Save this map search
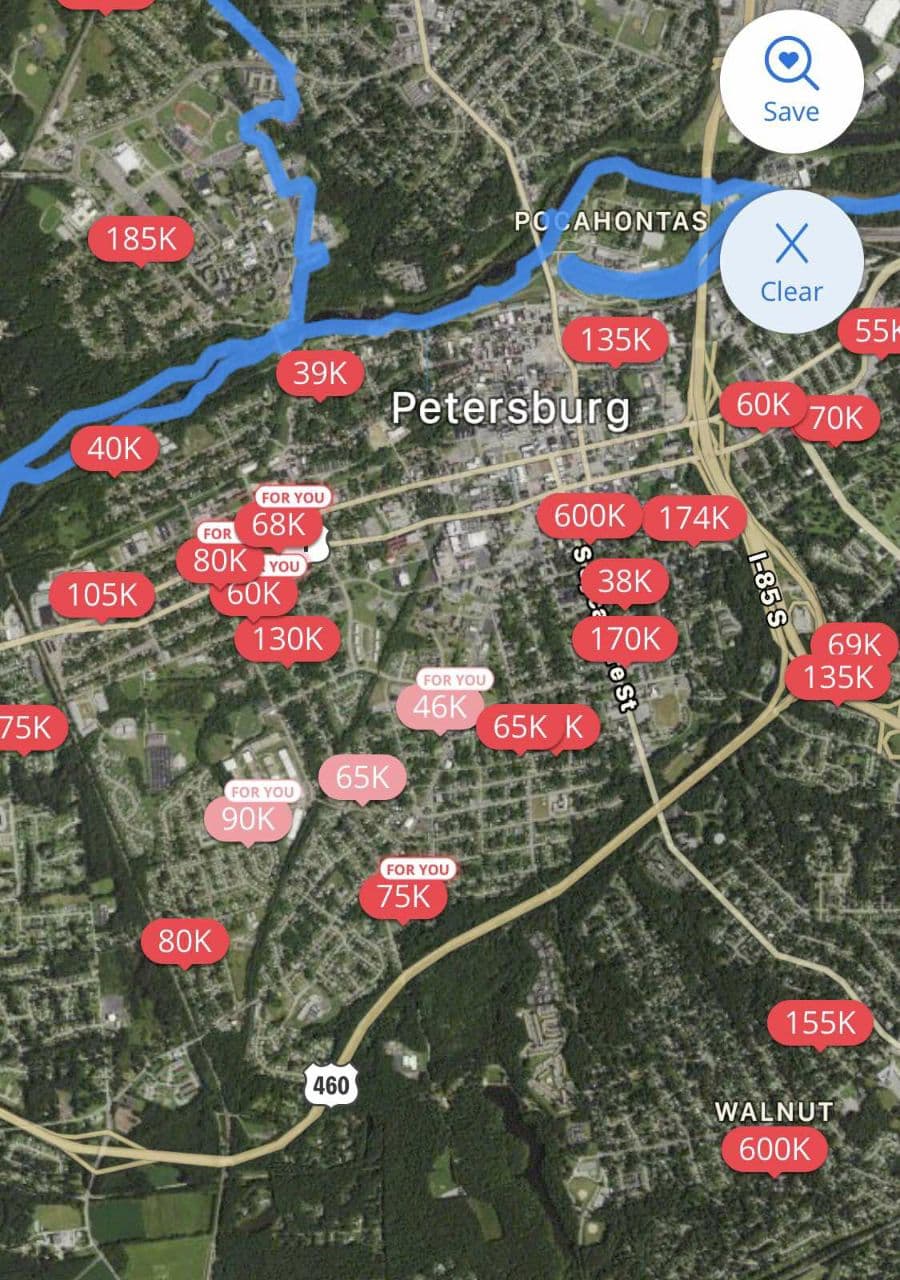This screenshot has width=900, height=1280. 791,82
